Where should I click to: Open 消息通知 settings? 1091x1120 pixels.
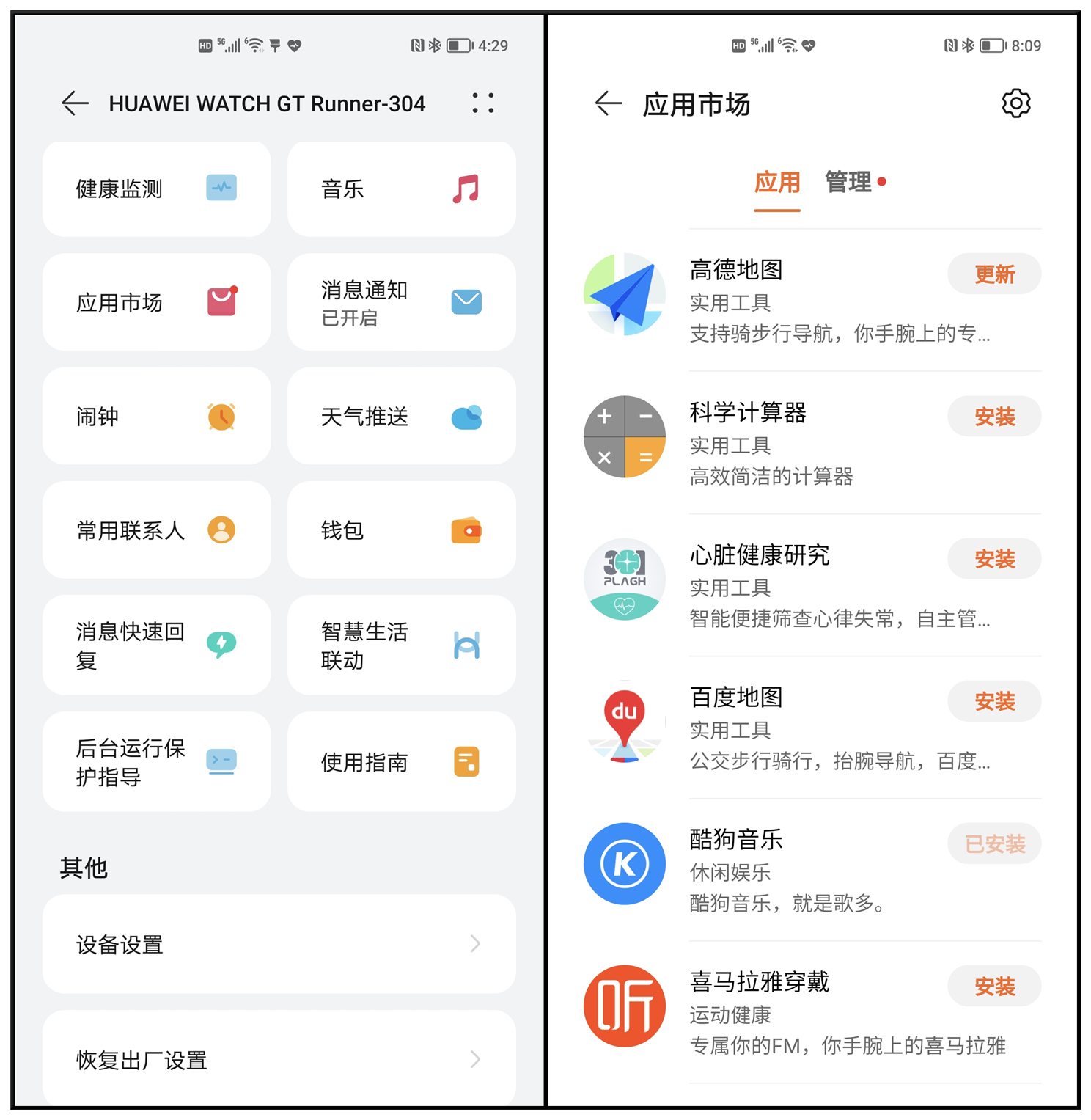click(x=401, y=302)
